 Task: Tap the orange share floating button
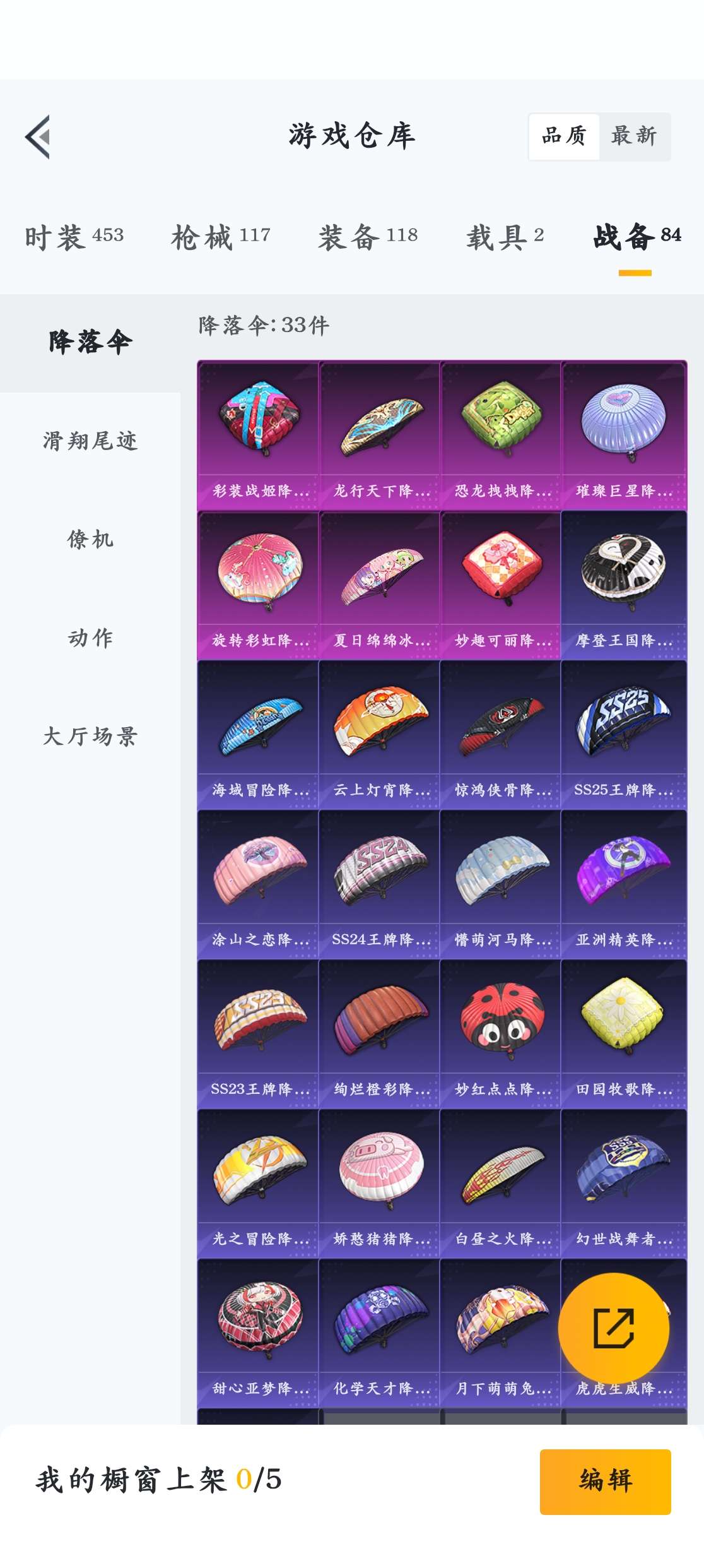tap(613, 1328)
